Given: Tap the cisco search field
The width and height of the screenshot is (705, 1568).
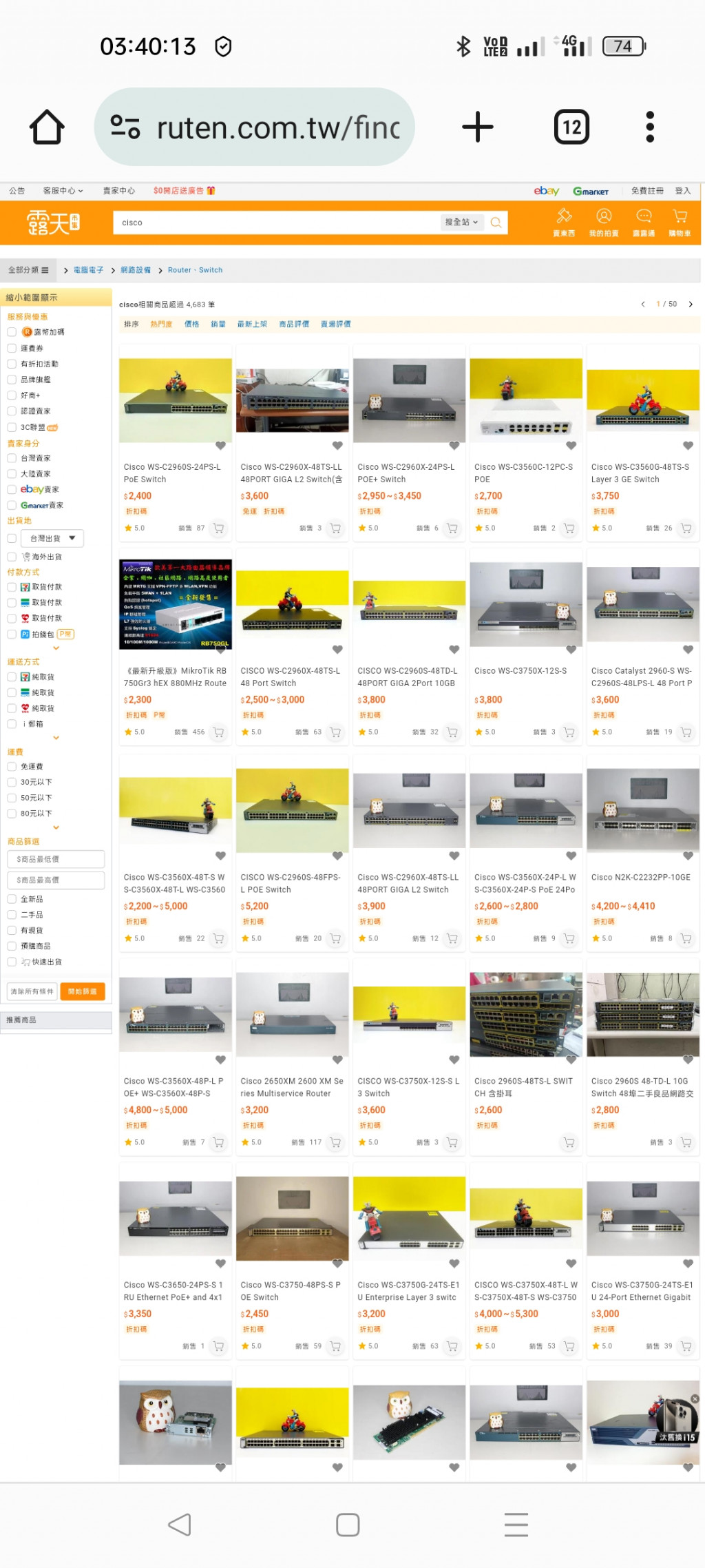Looking at the screenshot, I should [x=275, y=223].
